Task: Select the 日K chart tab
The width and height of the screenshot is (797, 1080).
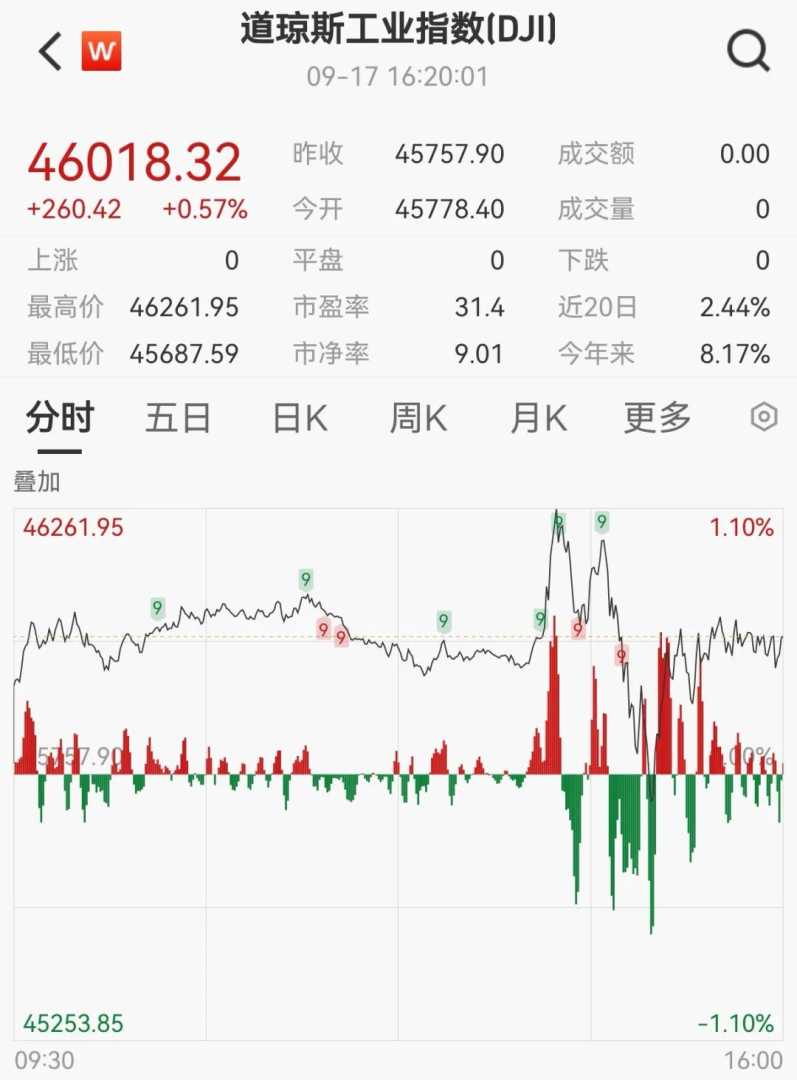Action: 299,418
